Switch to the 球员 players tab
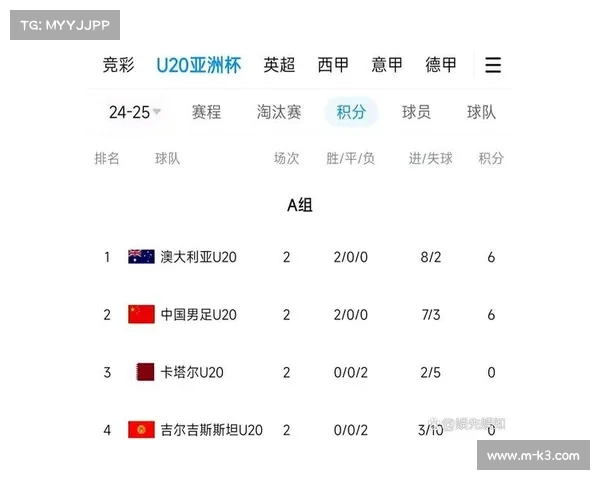This screenshot has height=480, width=600. coord(416,112)
